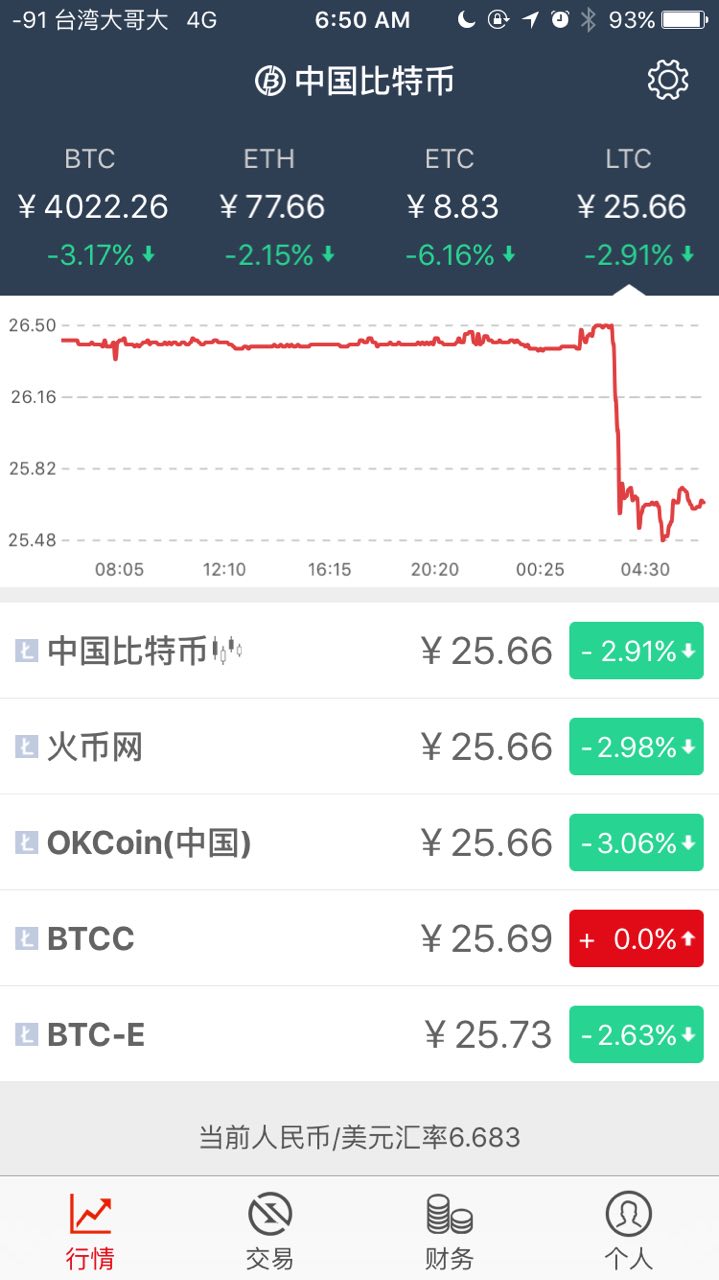Switch to the 行情 tab

pos(90,1230)
